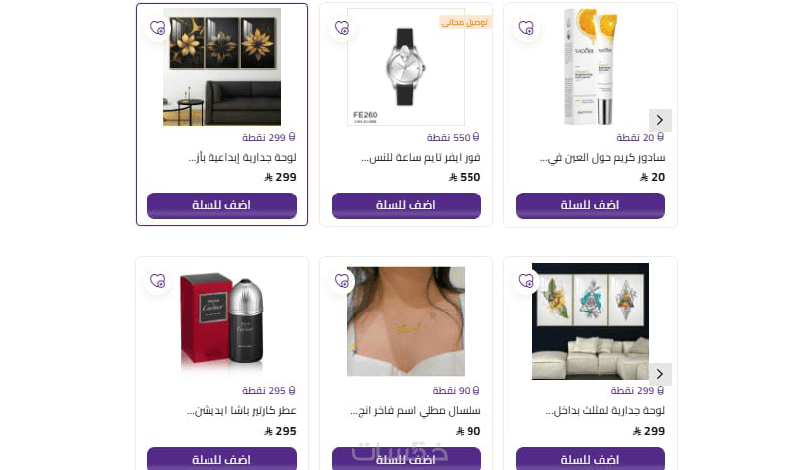The image size is (800, 470).
Task: Show next items beside Sadoer cream
Action: (660, 120)
